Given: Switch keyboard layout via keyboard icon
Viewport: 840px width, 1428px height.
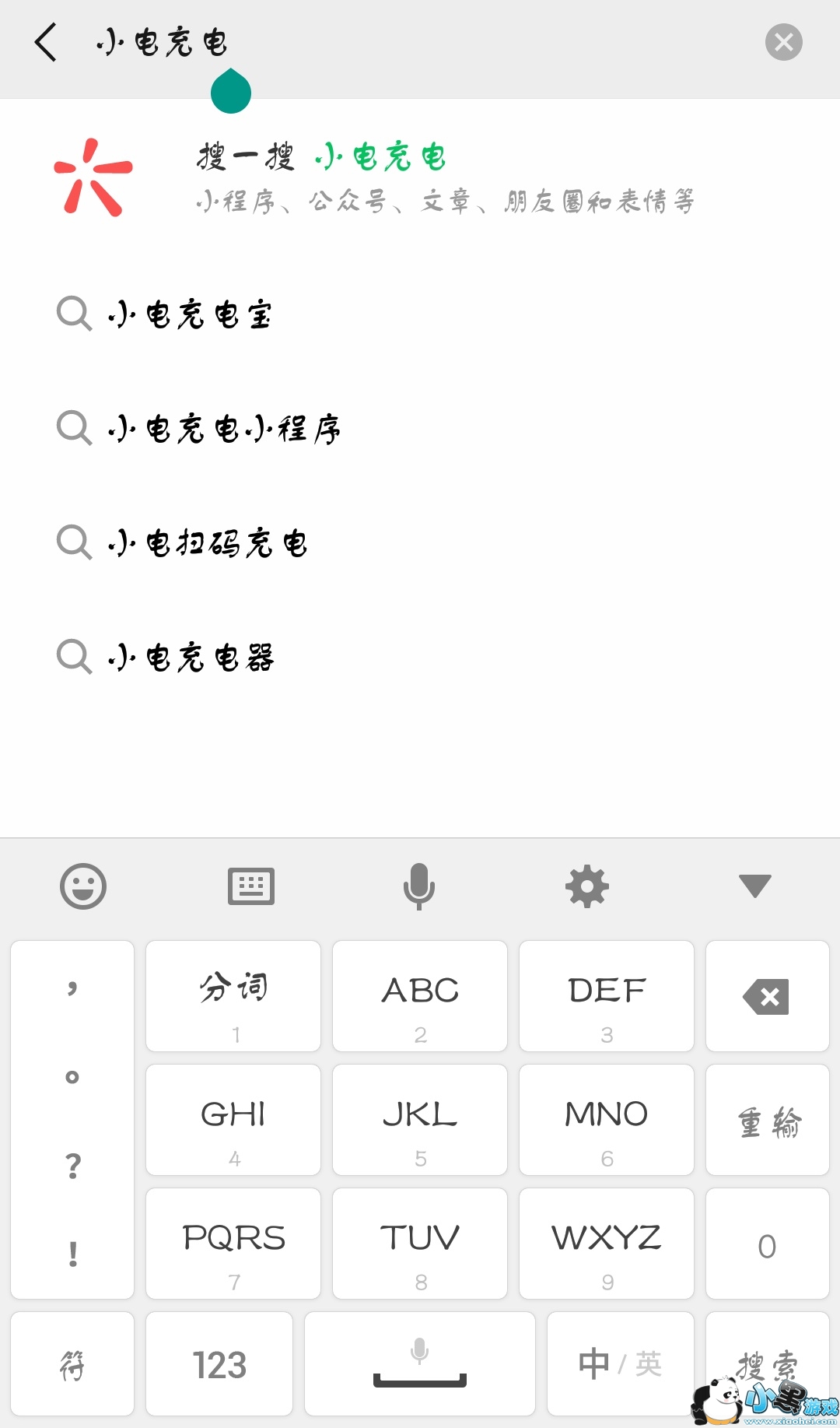Looking at the screenshot, I should [251, 886].
